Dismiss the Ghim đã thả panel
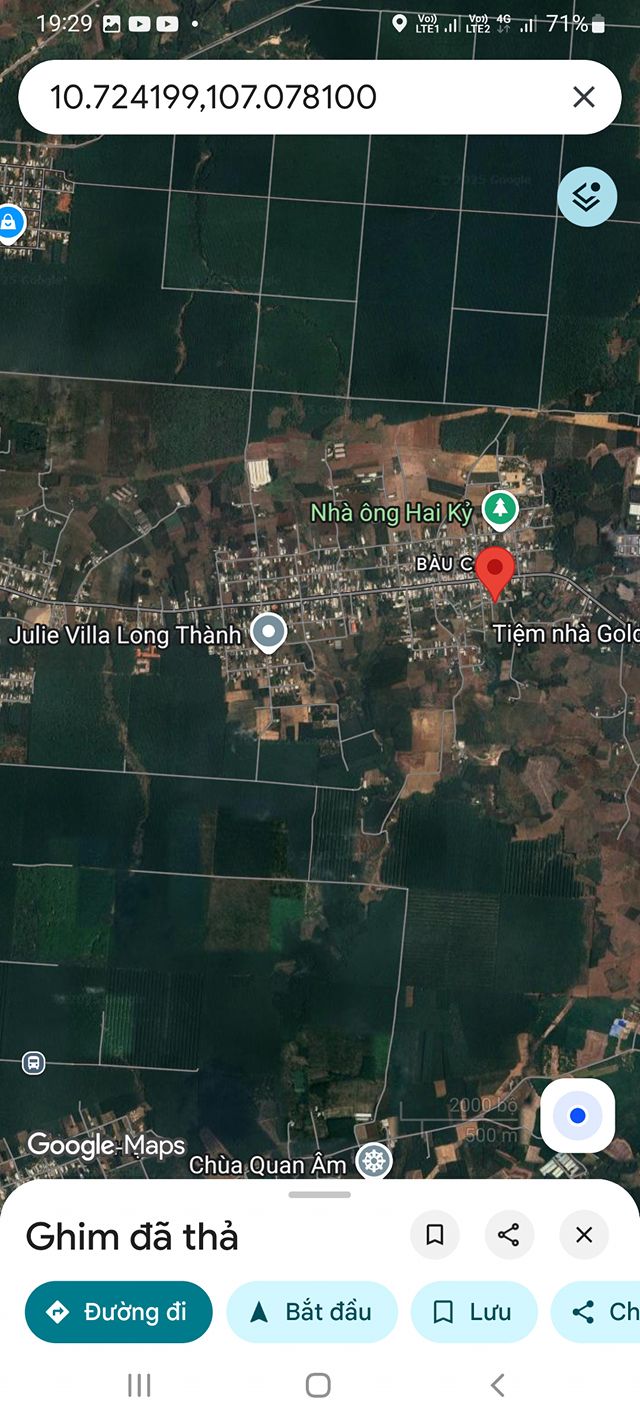Image resolution: width=640 pixels, height=1422 pixels. tap(584, 1235)
